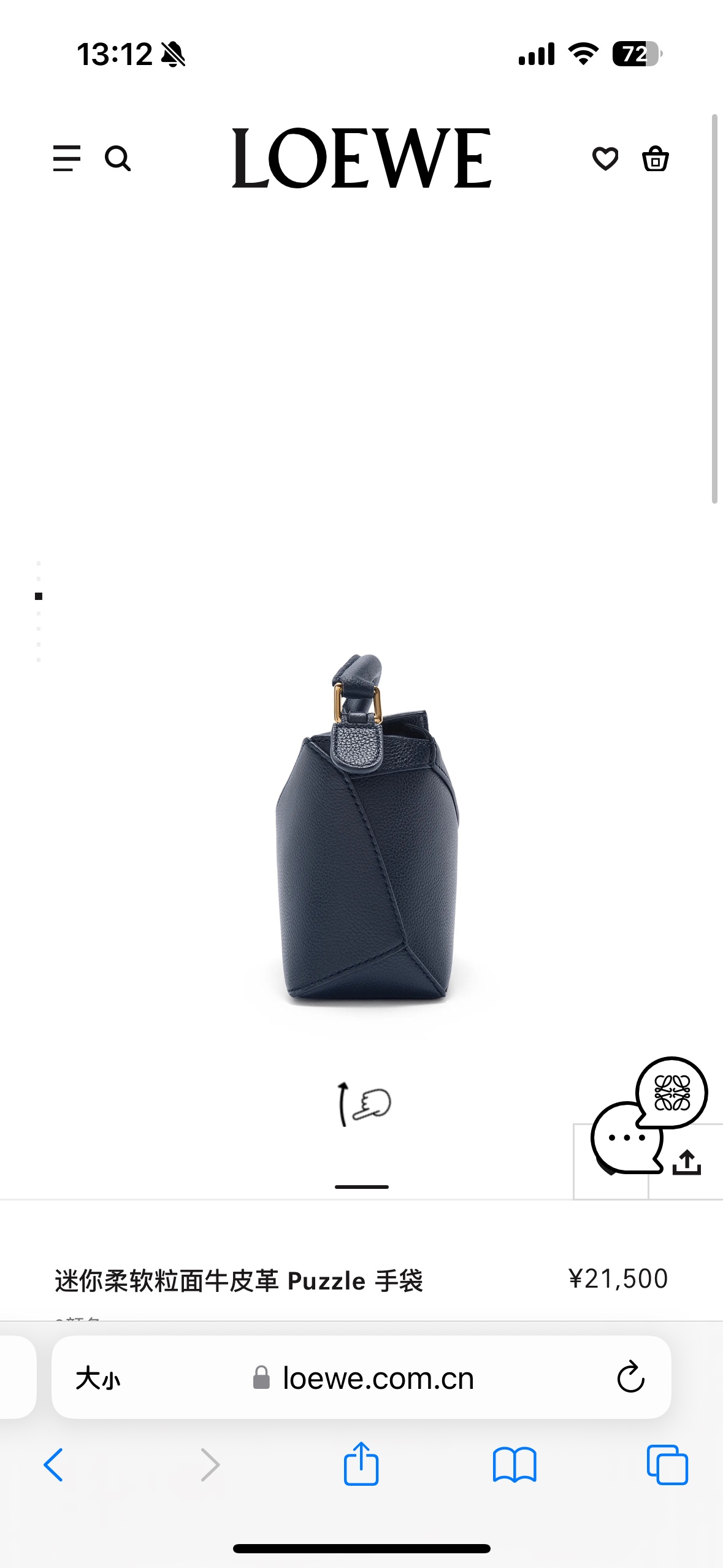
Task: Share this Puzzle bag product
Action: pos(687,1162)
